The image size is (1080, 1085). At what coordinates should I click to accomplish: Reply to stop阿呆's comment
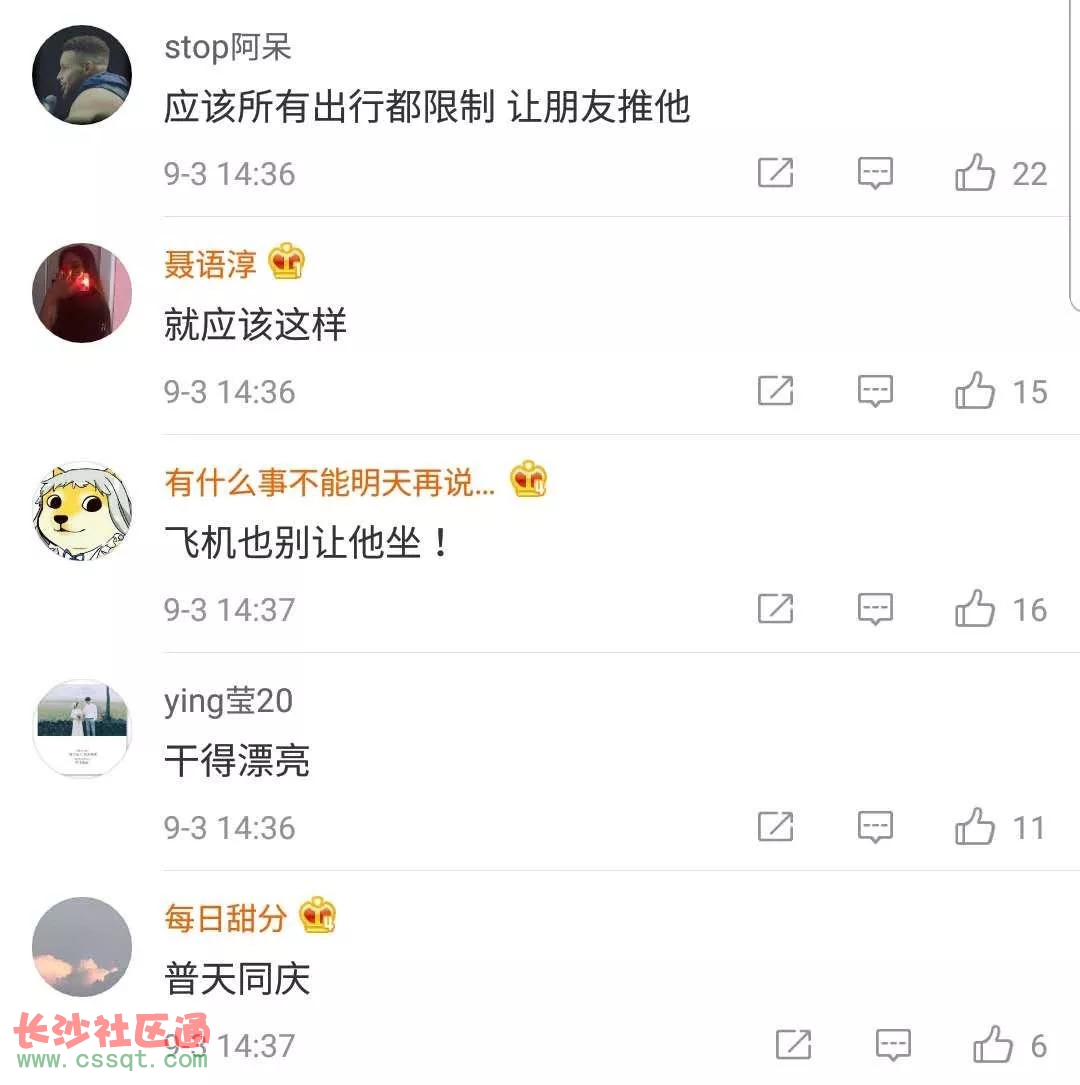coord(875,173)
